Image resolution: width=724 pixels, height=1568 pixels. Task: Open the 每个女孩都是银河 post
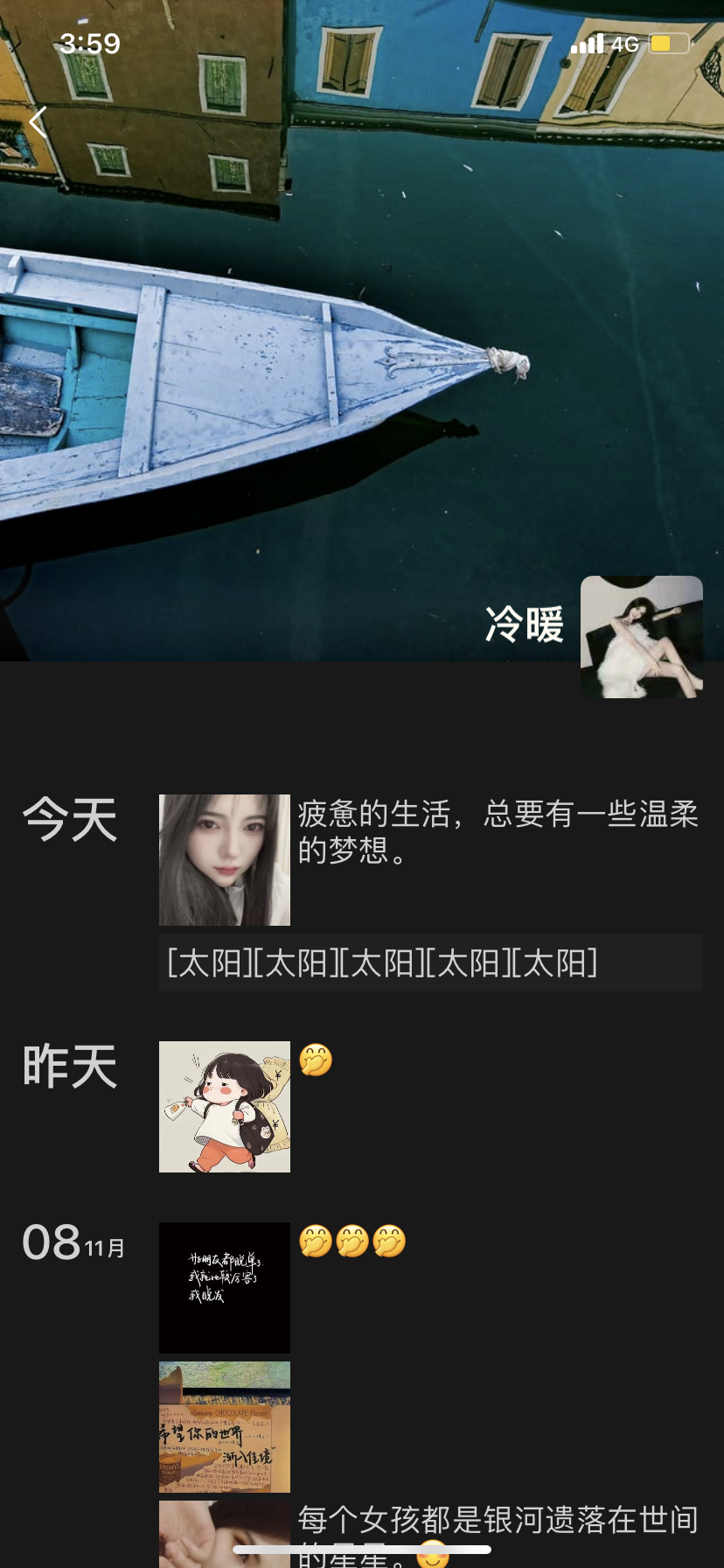pos(497,1522)
